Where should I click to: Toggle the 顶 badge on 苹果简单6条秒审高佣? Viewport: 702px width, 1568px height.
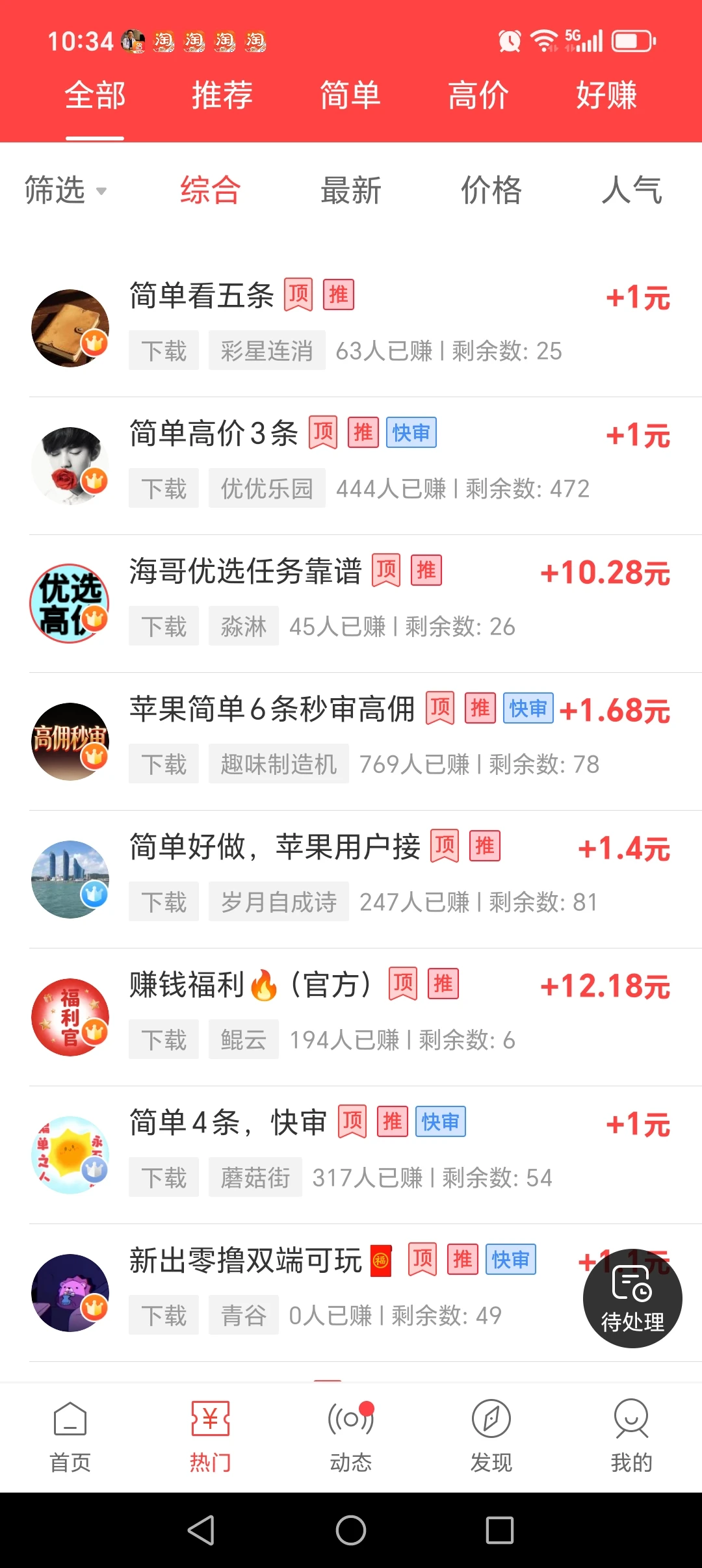click(440, 708)
